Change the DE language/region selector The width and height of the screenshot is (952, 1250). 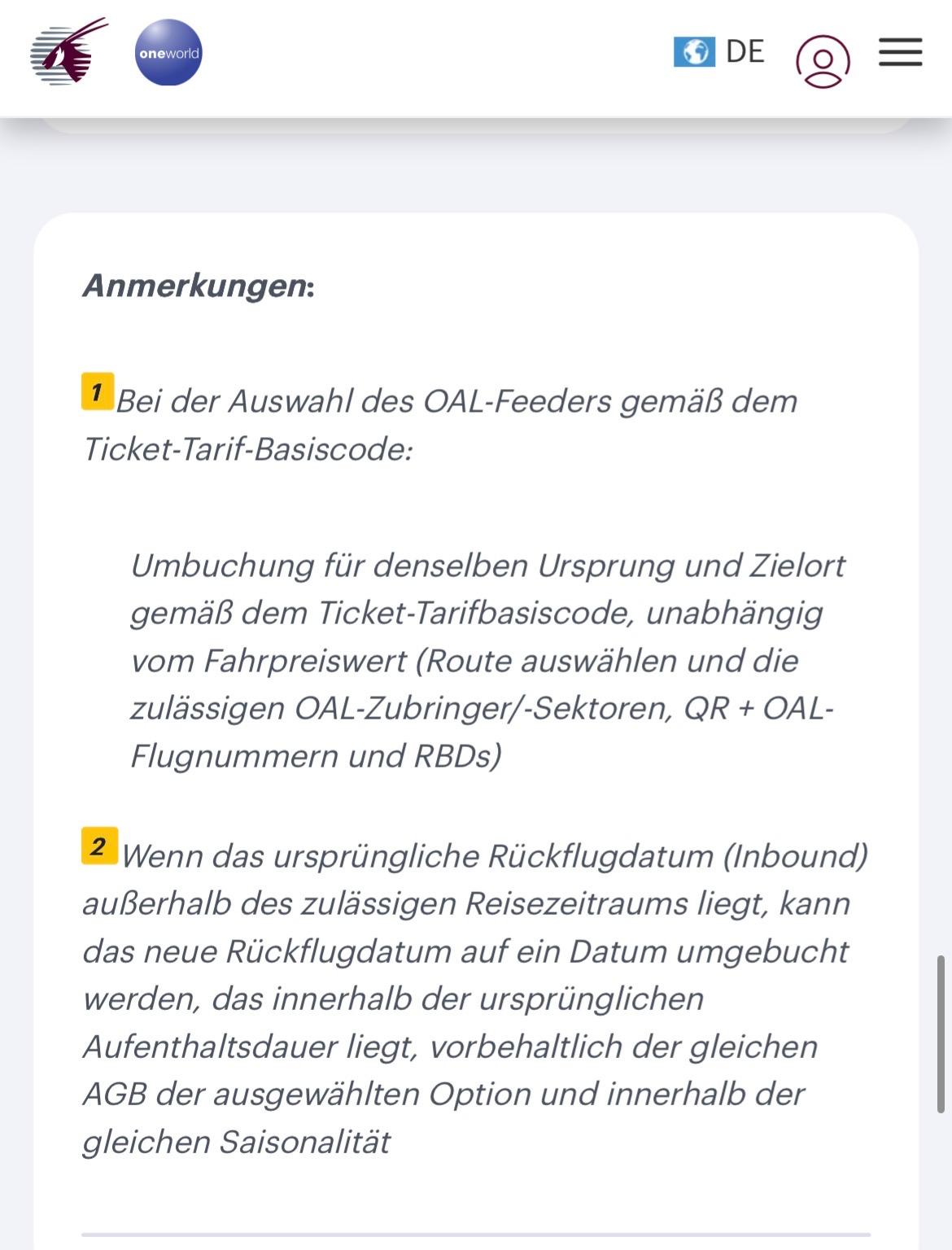tap(719, 51)
